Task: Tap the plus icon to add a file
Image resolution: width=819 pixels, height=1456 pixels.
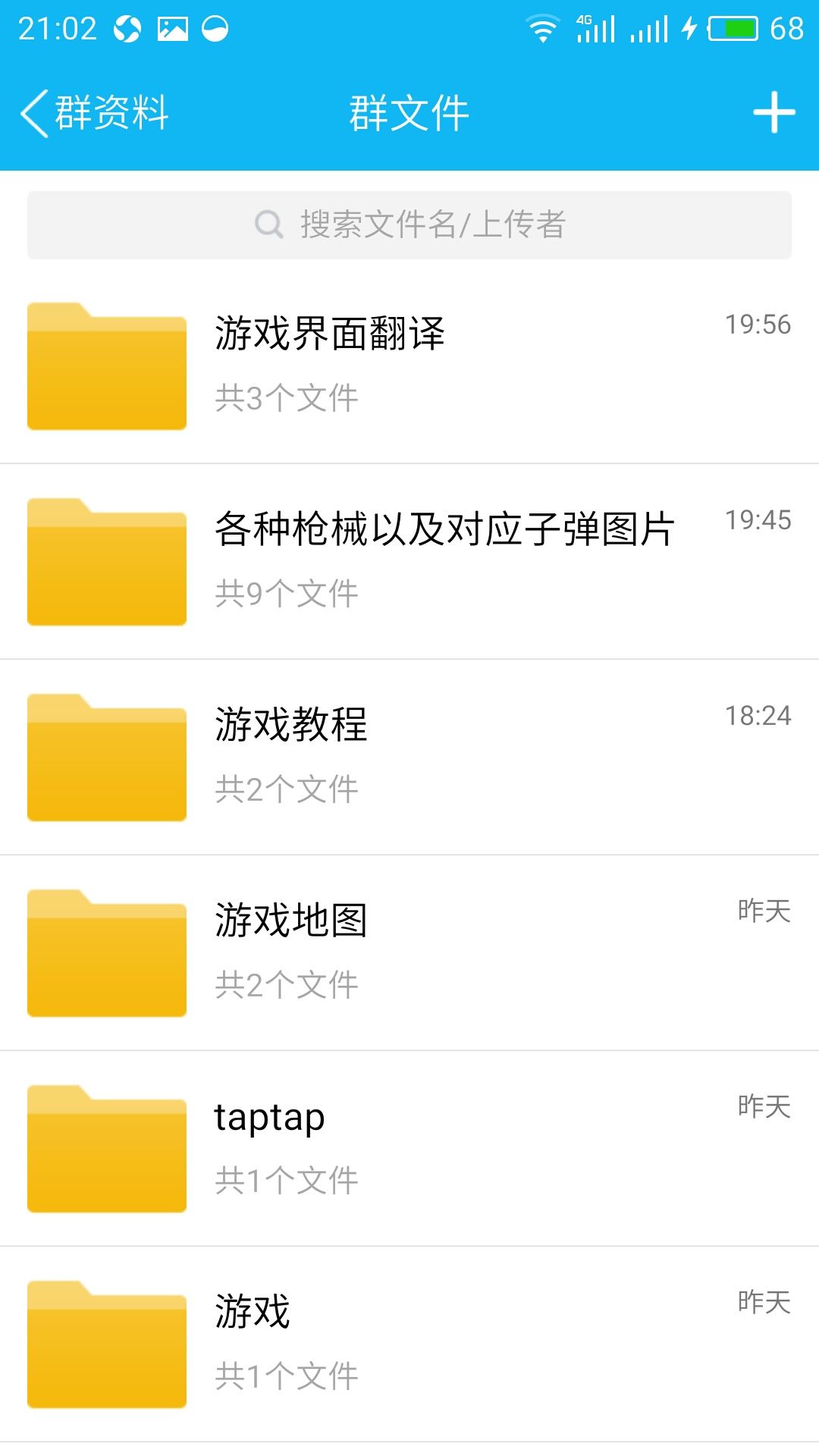Action: (x=773, y=112)
